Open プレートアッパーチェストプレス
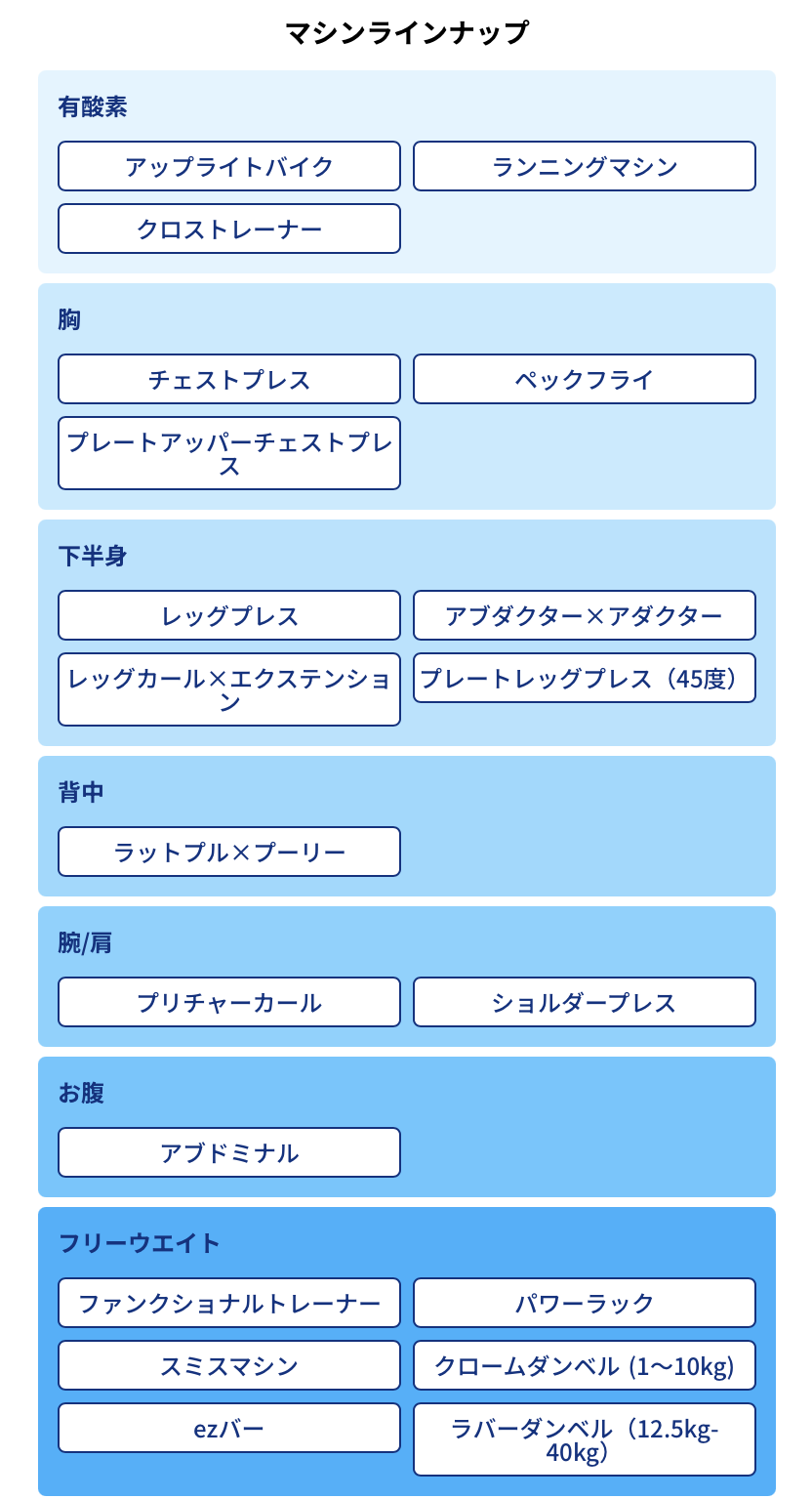 (x=228, y=453)
